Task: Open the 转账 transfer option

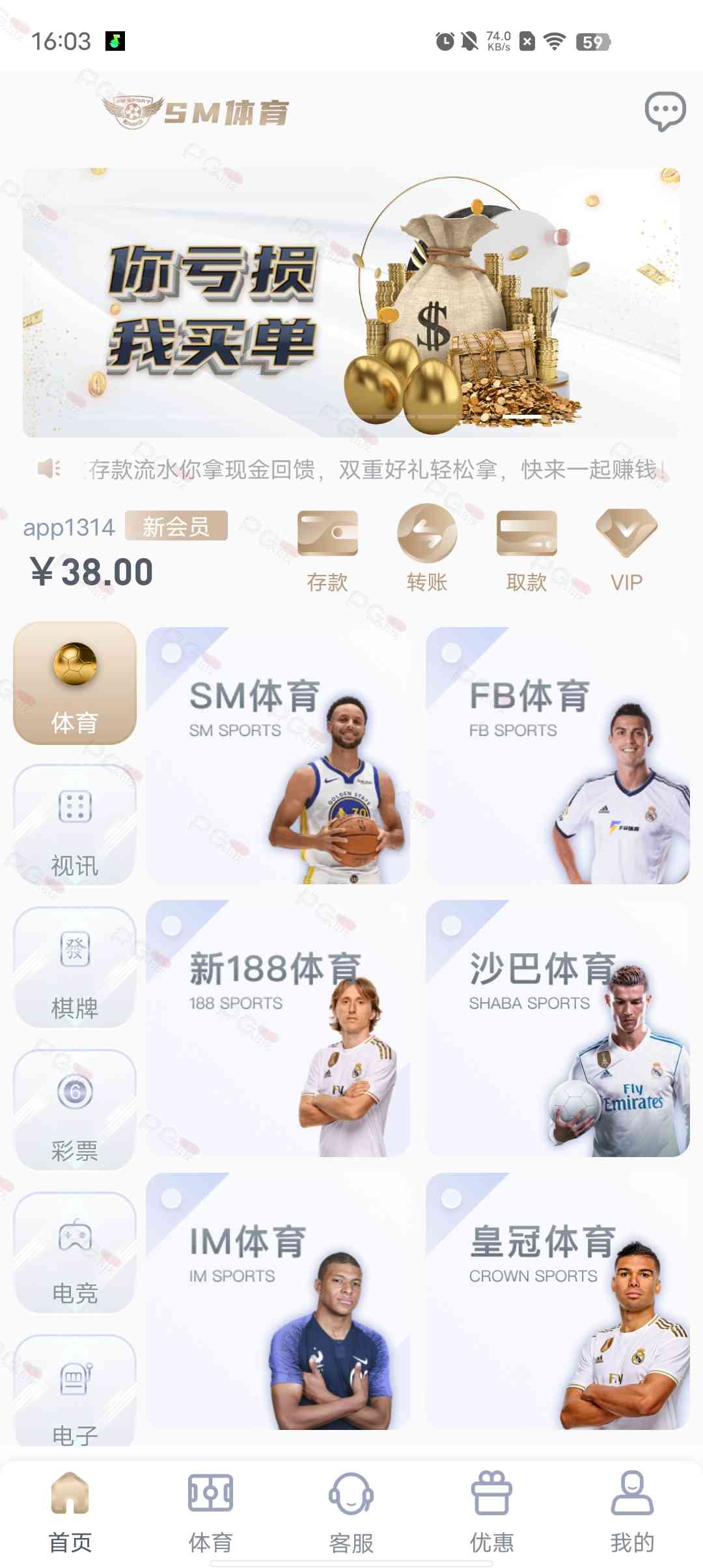Action: 427,550
